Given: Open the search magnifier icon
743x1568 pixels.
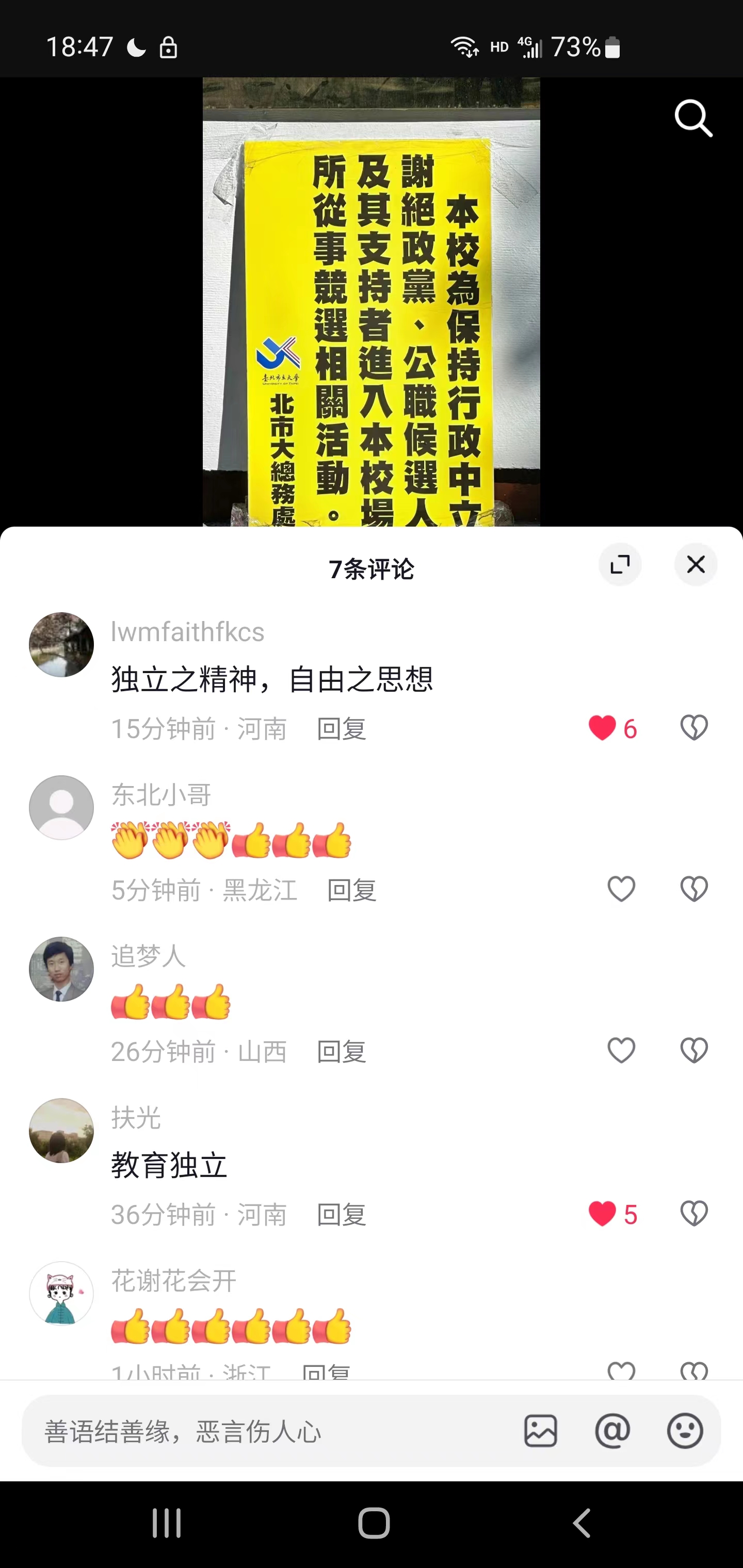Looking at the screenshot, I should point(693,118).
